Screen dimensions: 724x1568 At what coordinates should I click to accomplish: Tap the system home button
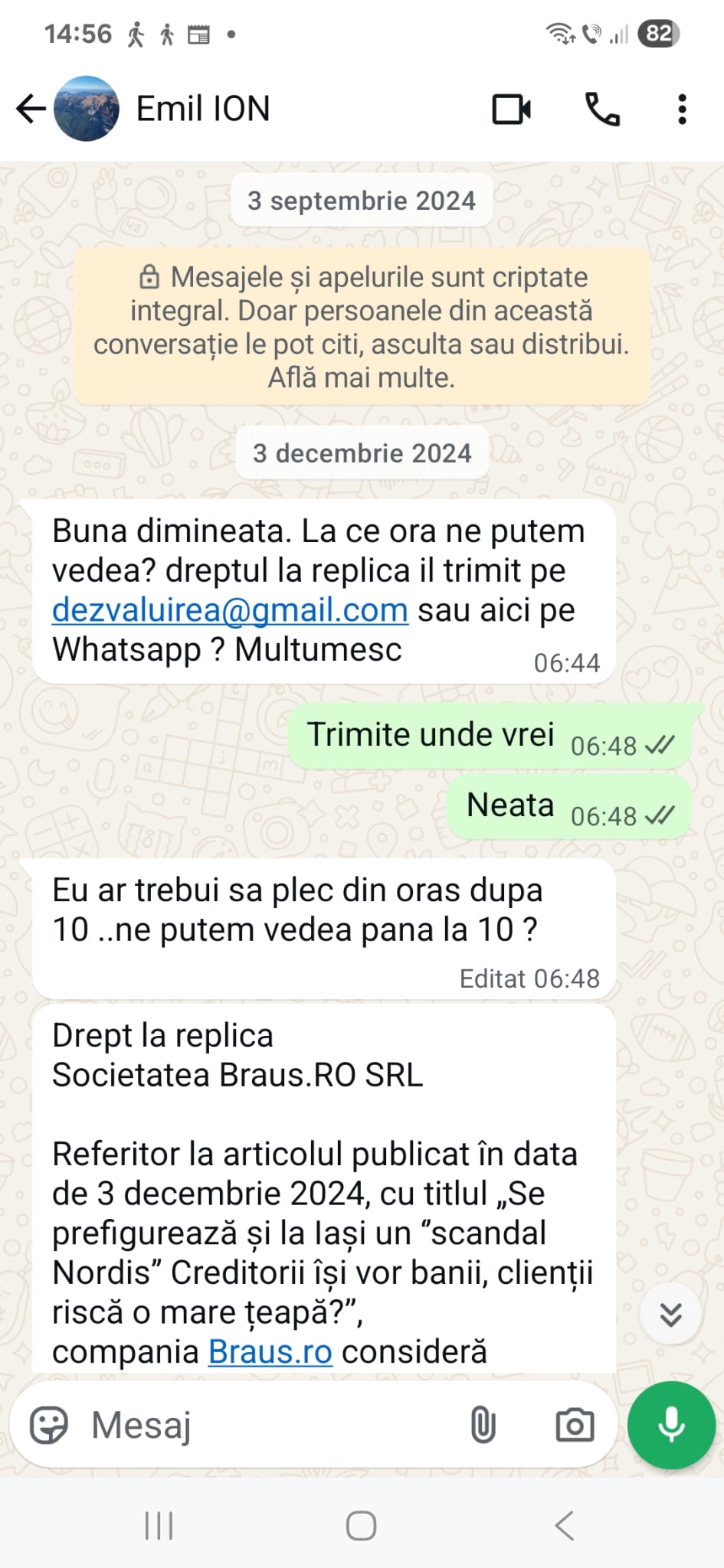[x=361, y=1526]
